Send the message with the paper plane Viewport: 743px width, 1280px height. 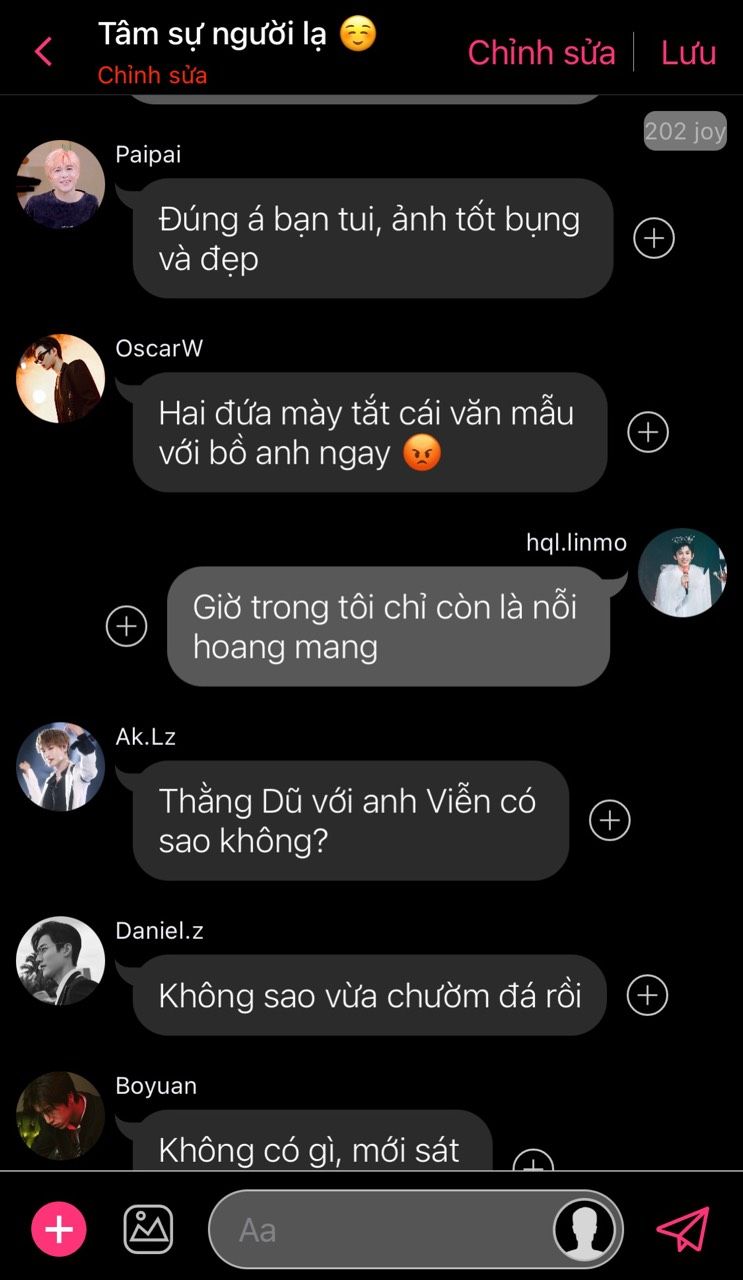[x=683, y=1229]
